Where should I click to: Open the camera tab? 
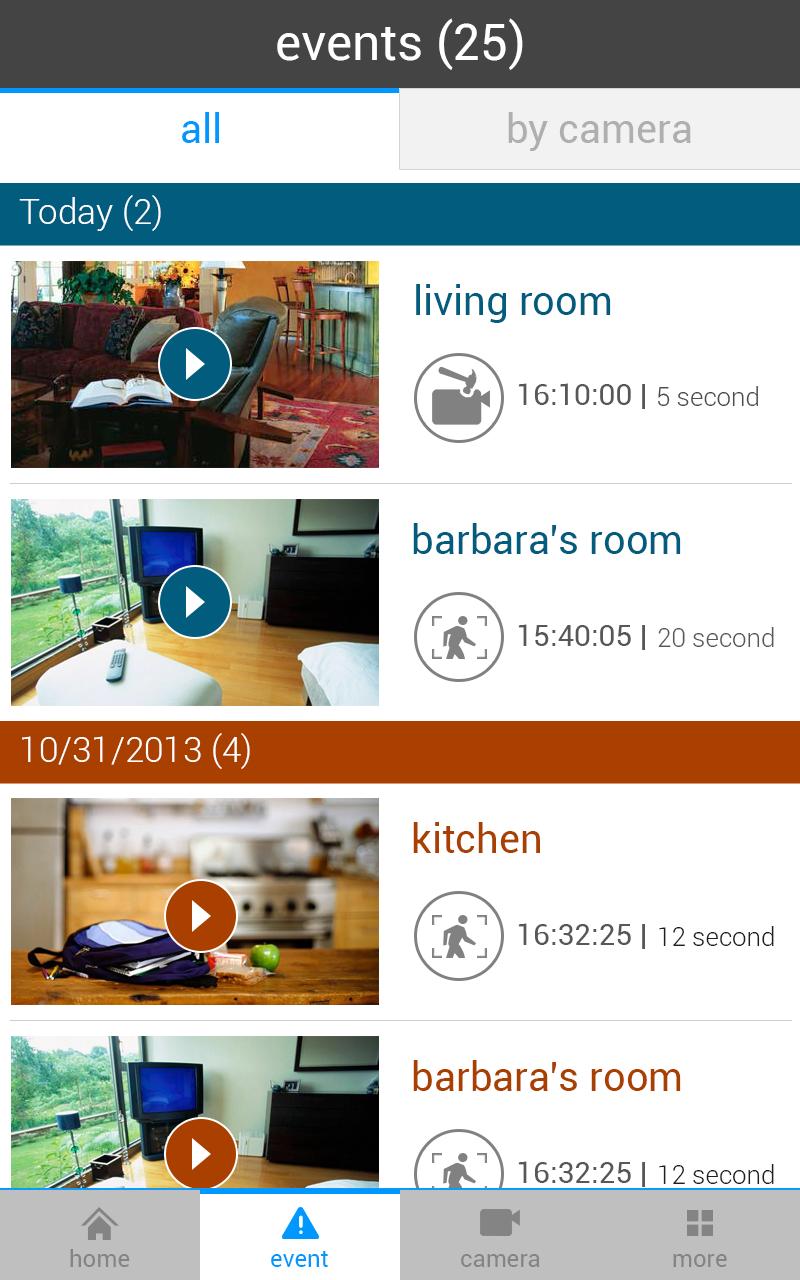point(499,1237)
